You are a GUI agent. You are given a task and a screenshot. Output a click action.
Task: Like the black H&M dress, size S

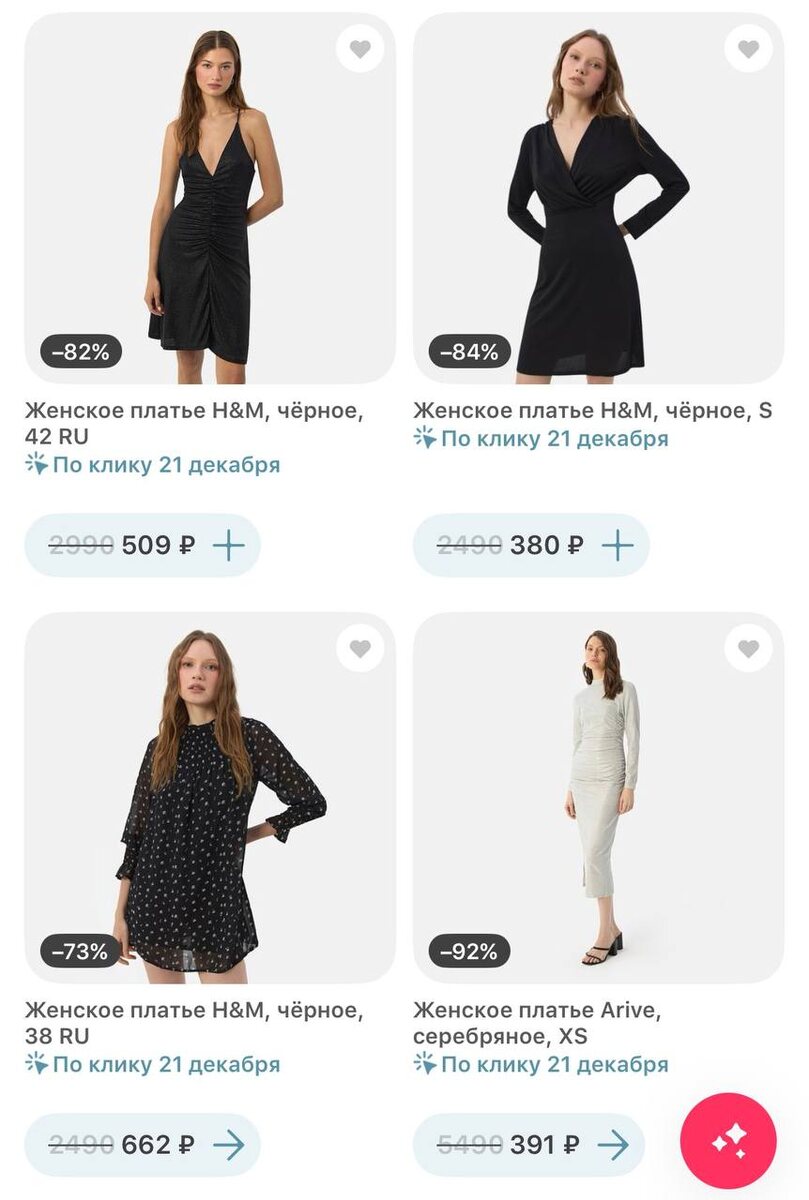[x=748, y=48]
